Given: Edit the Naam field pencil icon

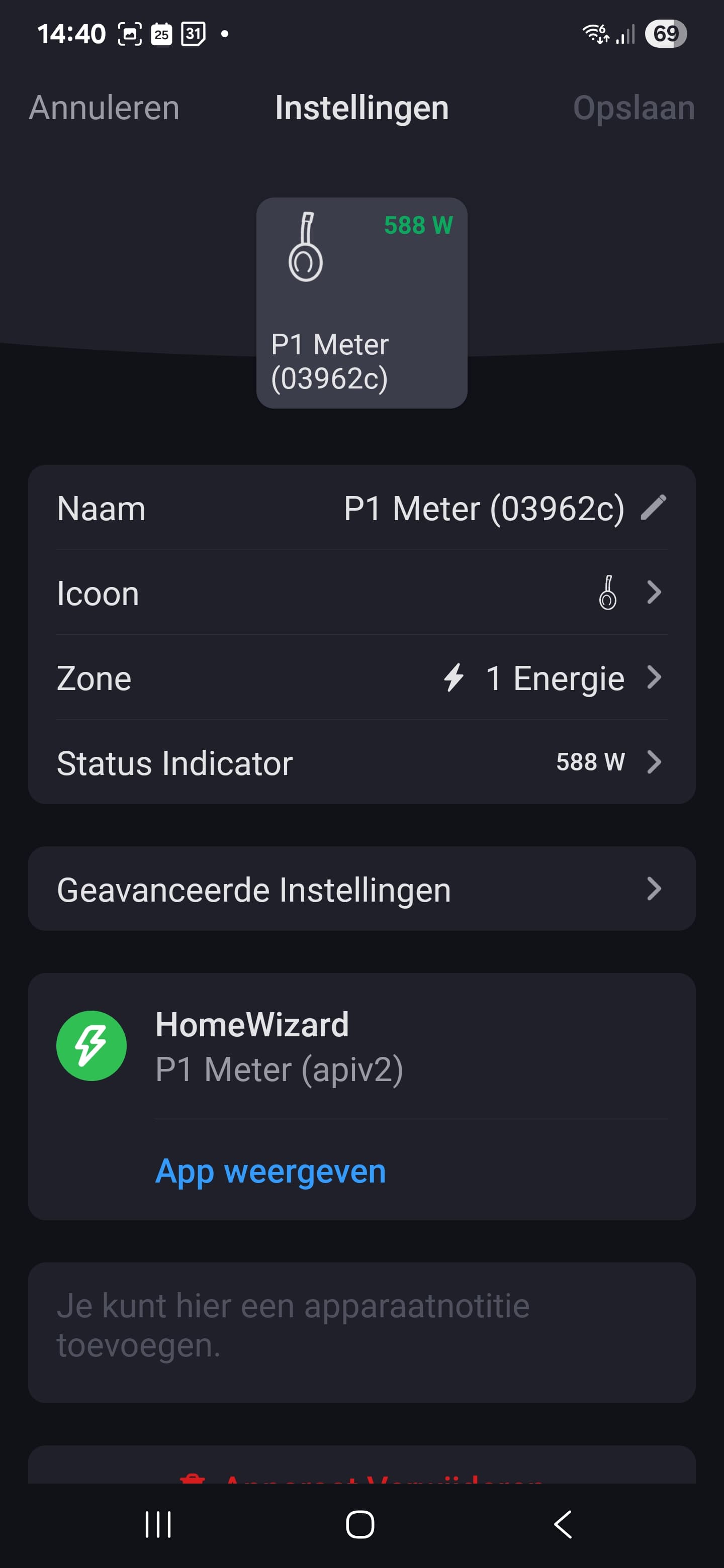Looking at the screenshot, I should tap(654, 508).
